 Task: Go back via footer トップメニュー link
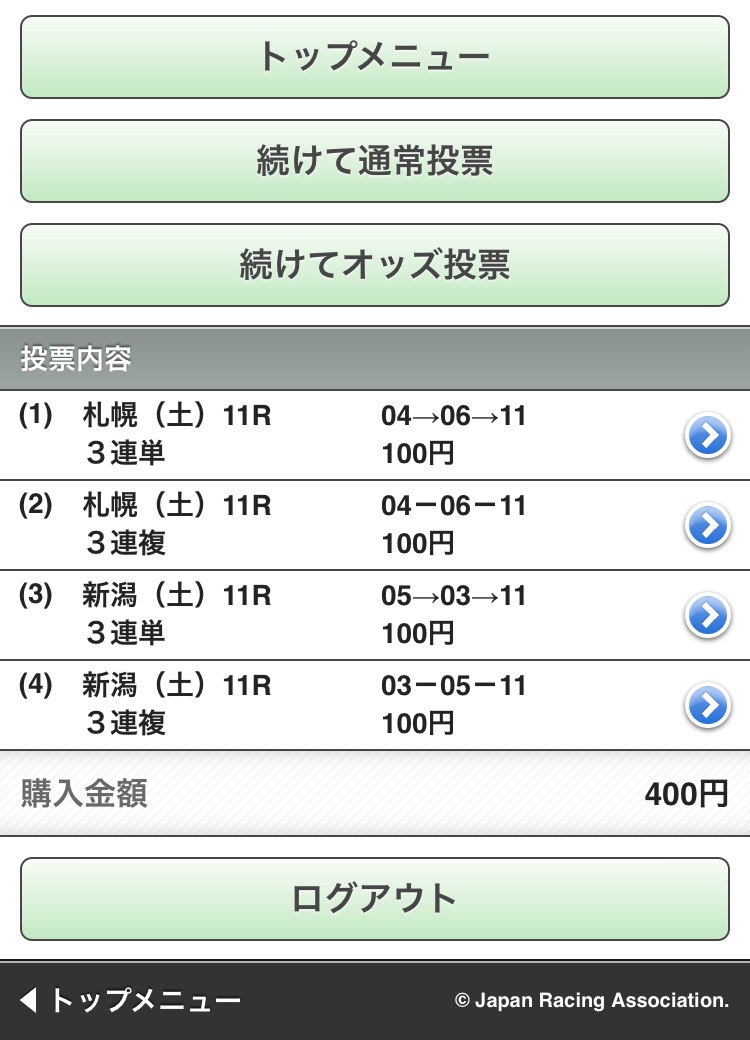[x=130, y=1000]
